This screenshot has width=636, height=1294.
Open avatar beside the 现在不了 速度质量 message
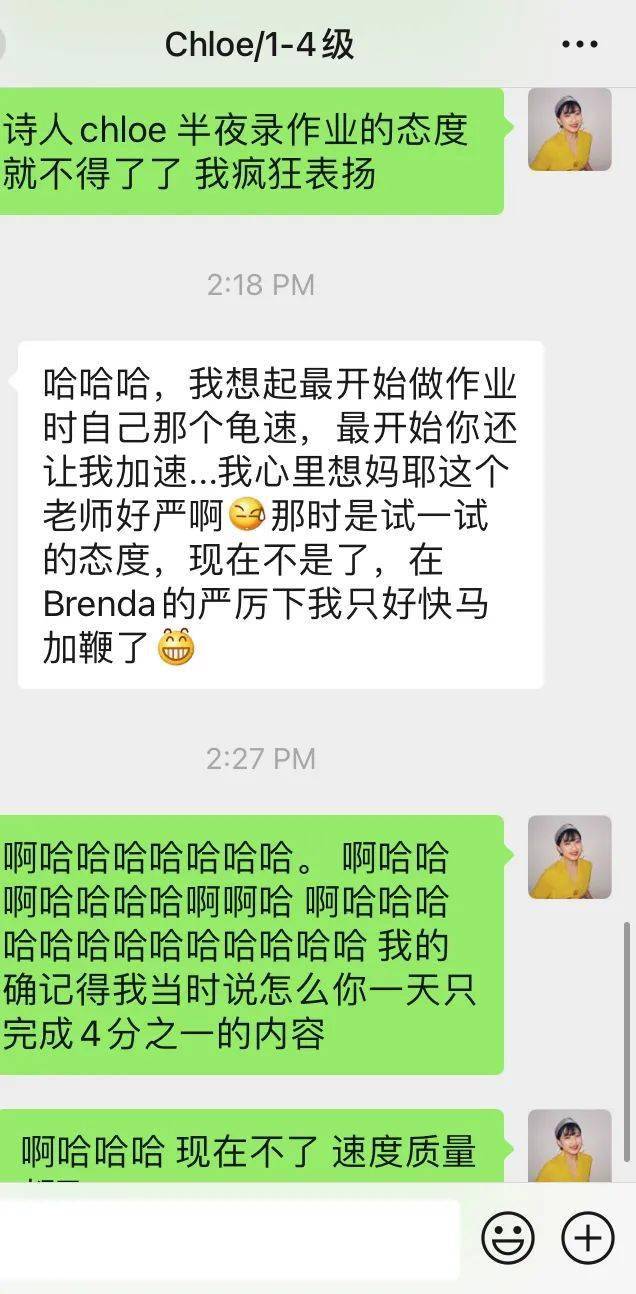(x=569, y=1146)
